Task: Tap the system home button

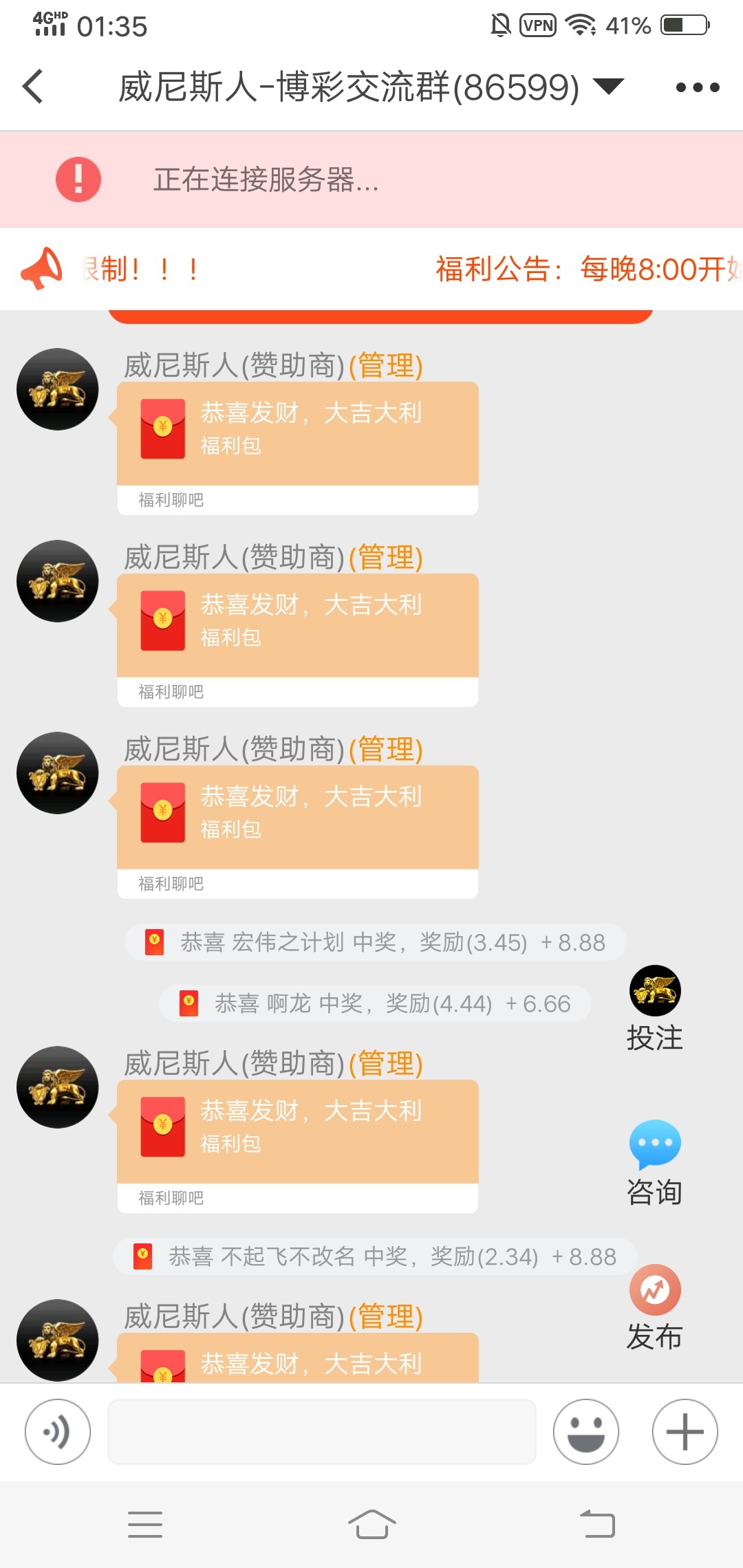Action: click(x=371, y=1524)
